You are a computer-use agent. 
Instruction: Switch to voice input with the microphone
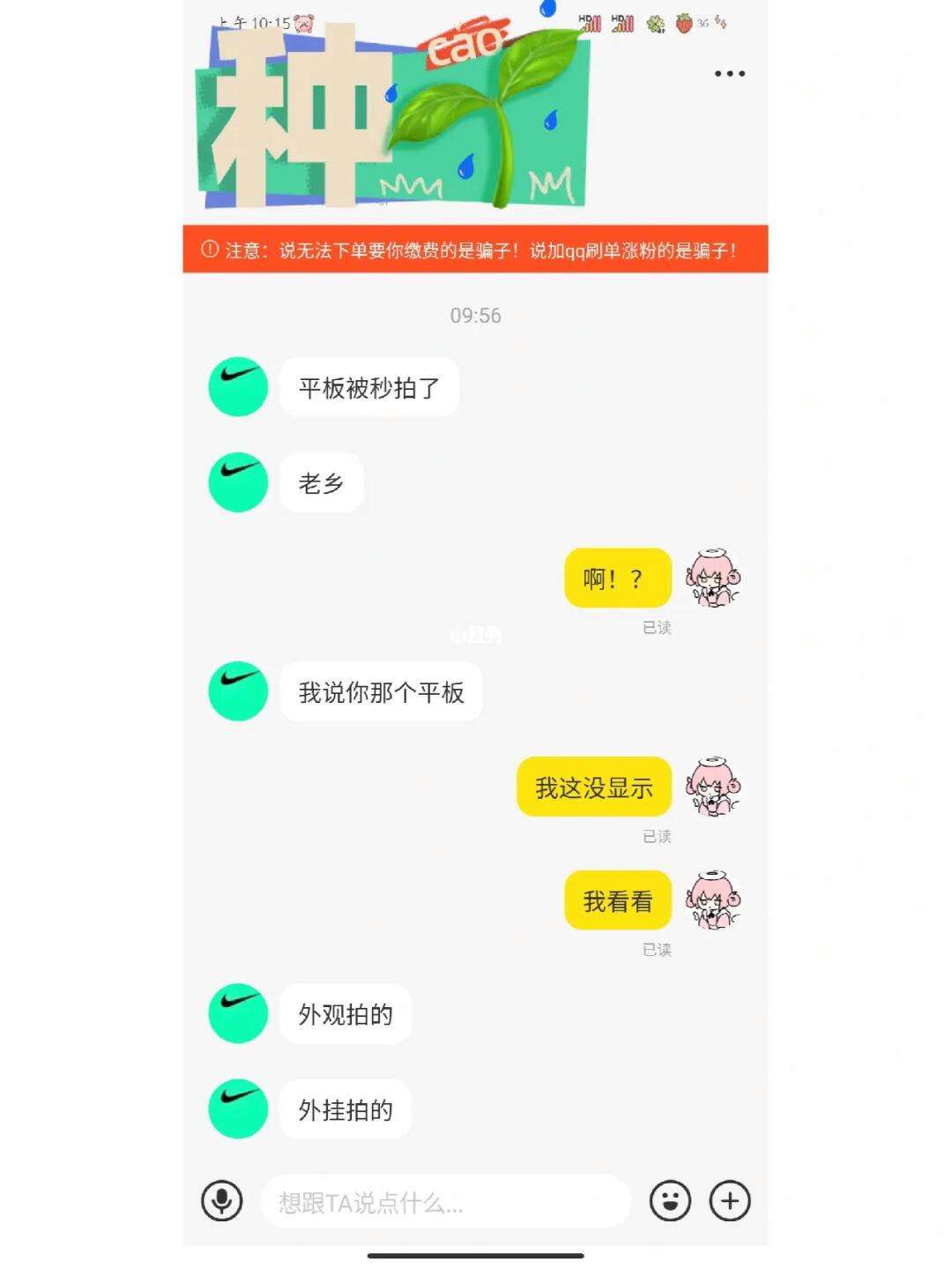pyautogui.click(x=222, y=1201)
